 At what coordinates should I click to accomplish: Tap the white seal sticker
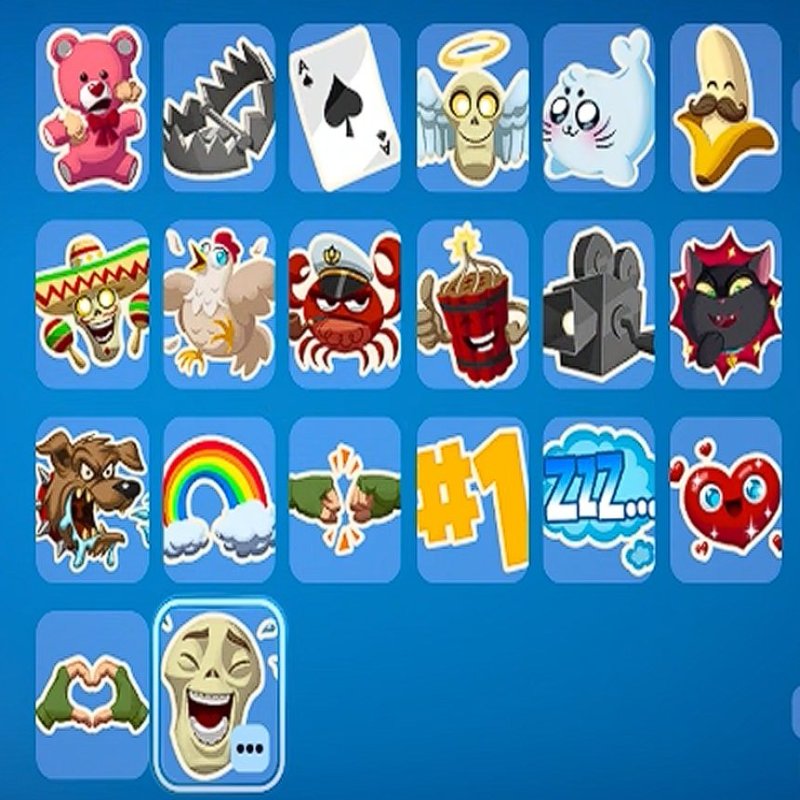[x=598, y=107]
